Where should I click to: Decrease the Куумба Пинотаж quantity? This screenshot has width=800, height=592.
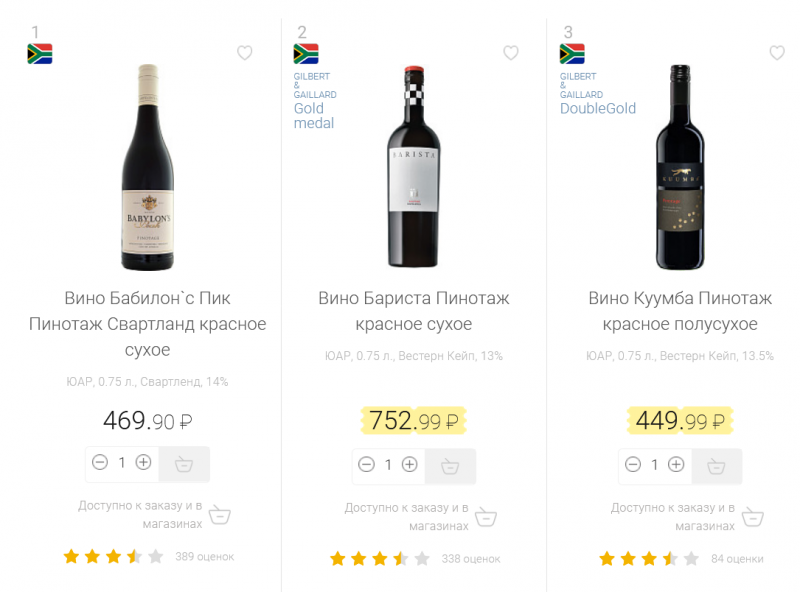pos(633,465)
